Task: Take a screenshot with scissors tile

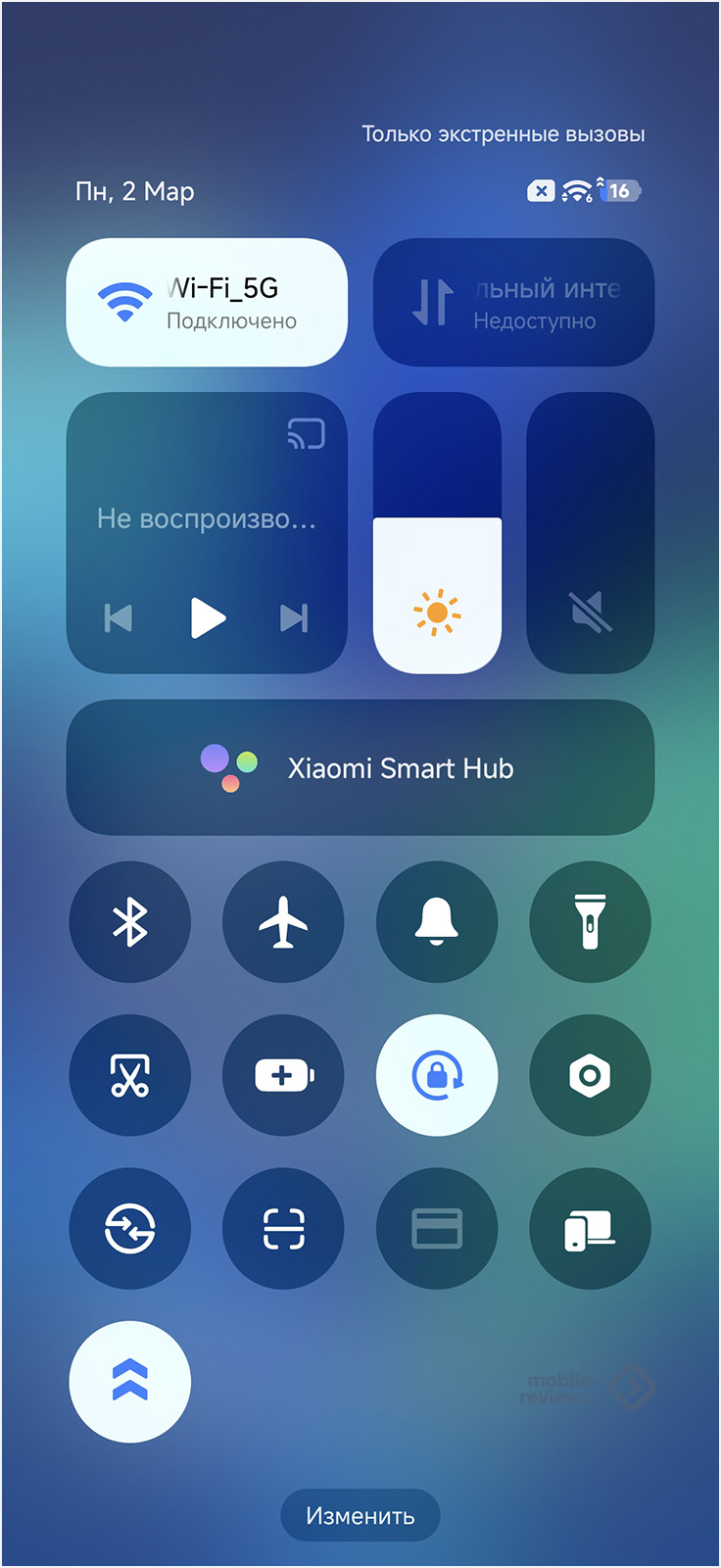Action: 130,1075
